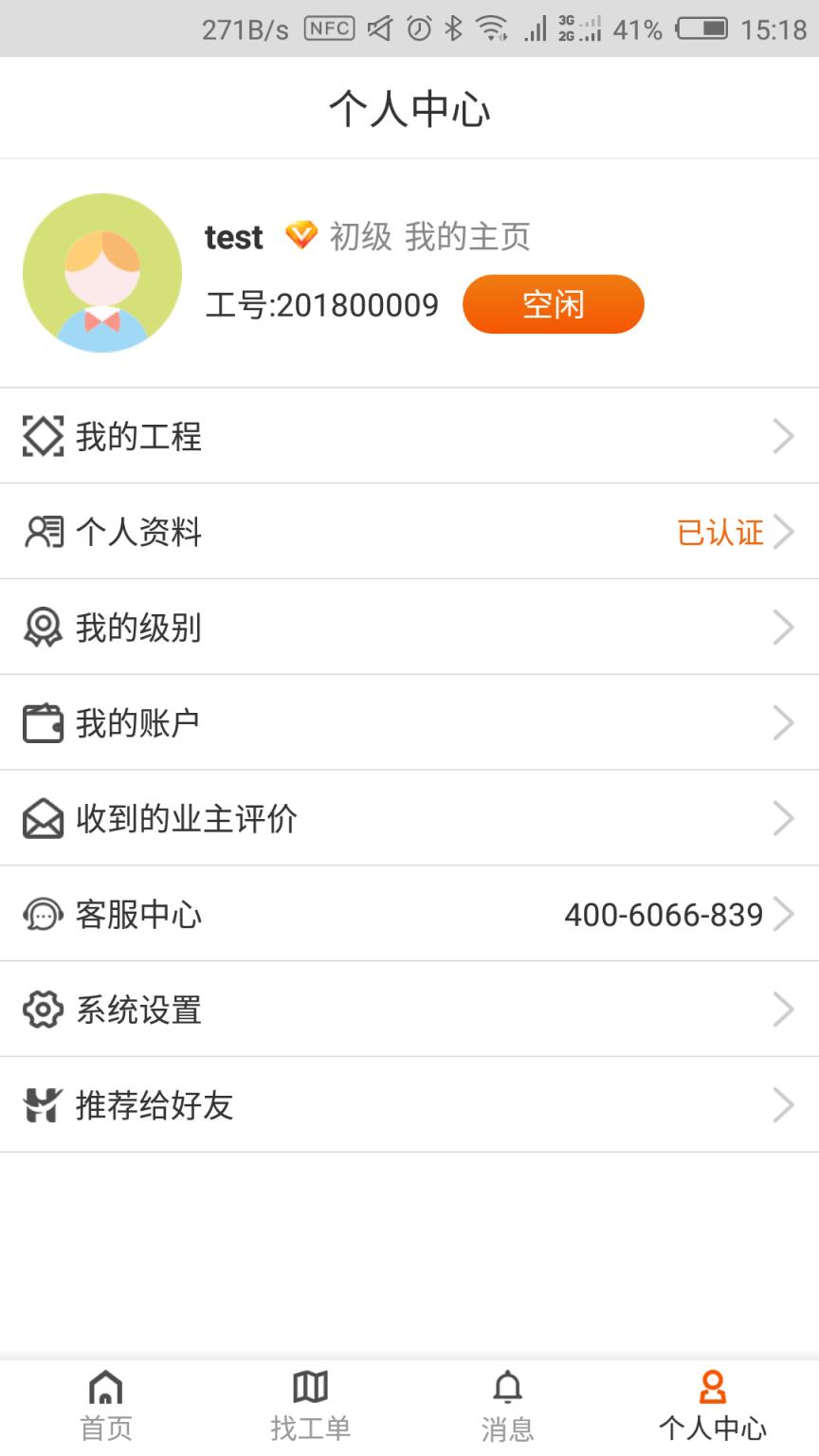Viewport: 819px width, 1456px height.
Task: Click the 收到的业主评价 envelope icon
Action: (x=42, y=819)
